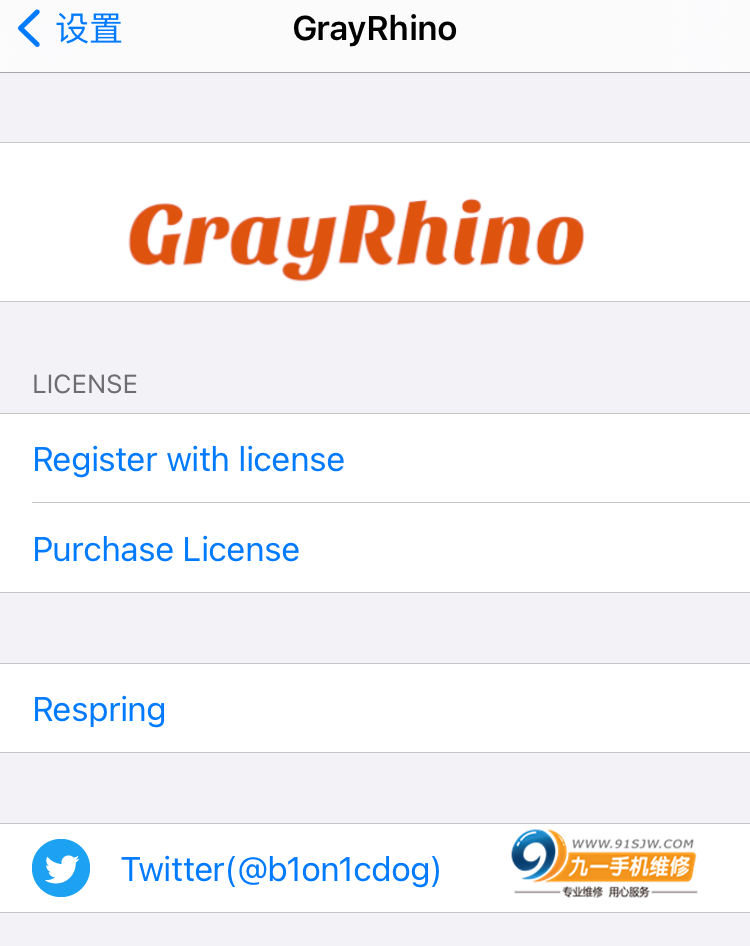Go back to 设置
Viewport: 750px width, 946px height.
(x=70, y=30)
